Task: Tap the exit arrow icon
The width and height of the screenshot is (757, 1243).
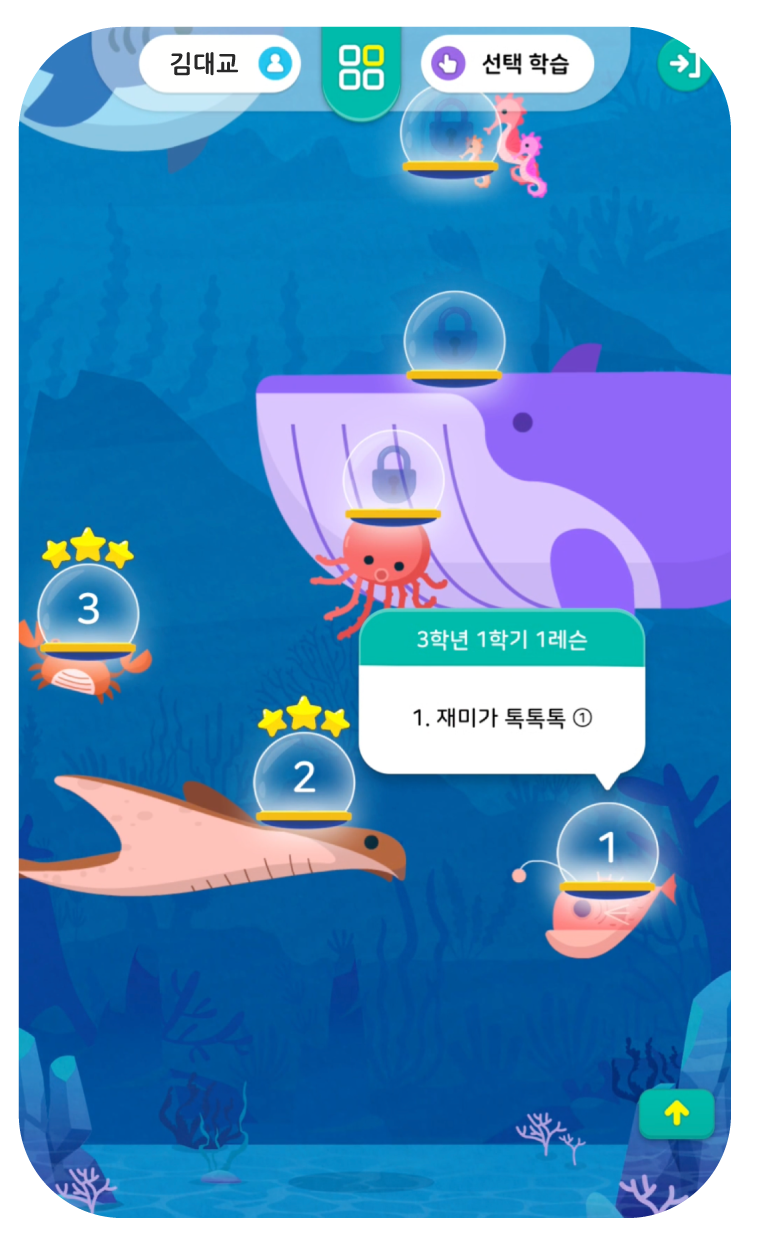Action: (x=683, y=65)
